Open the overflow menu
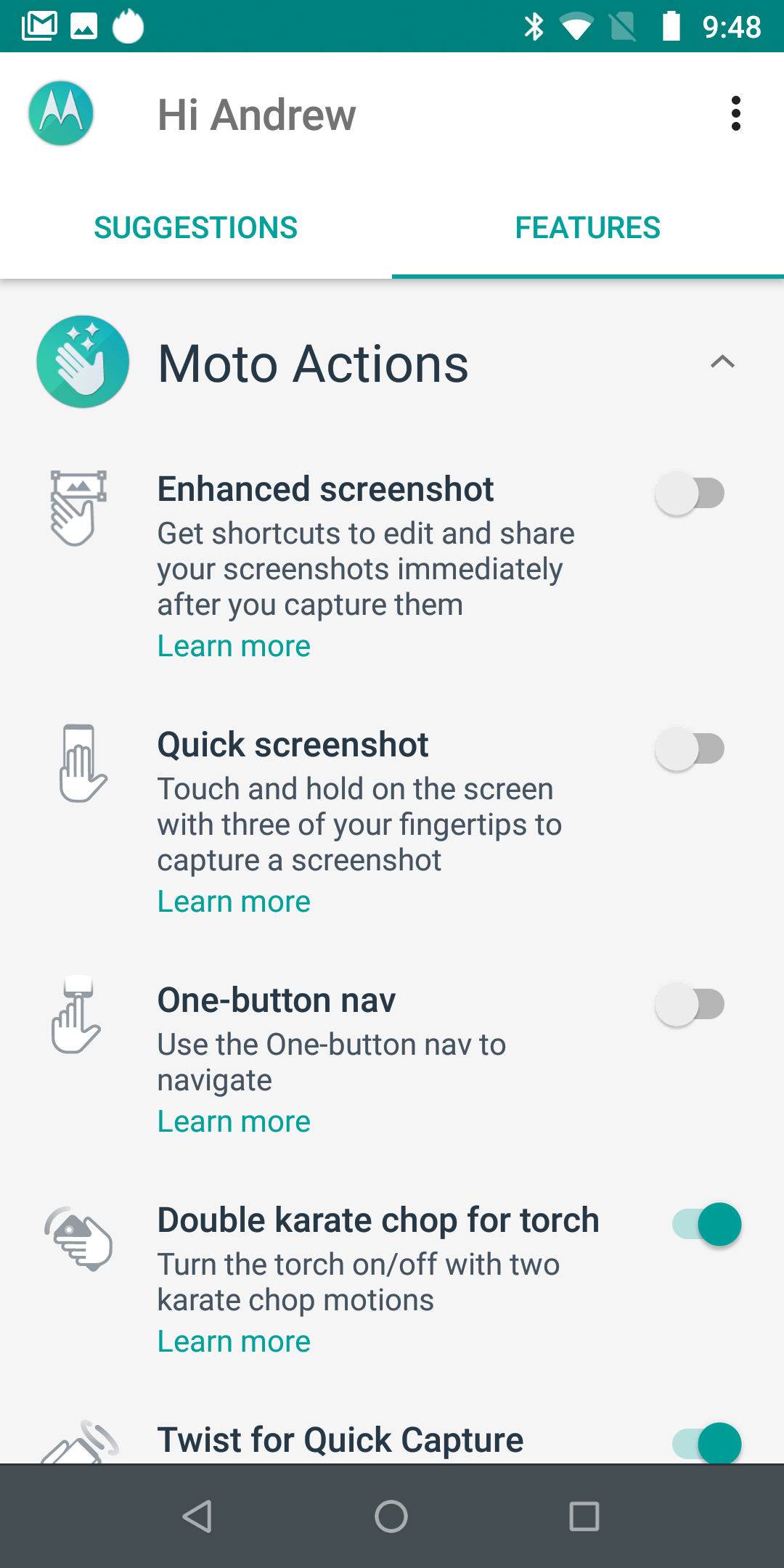The width and height of the screenshot is (784, 1568). 735,114
